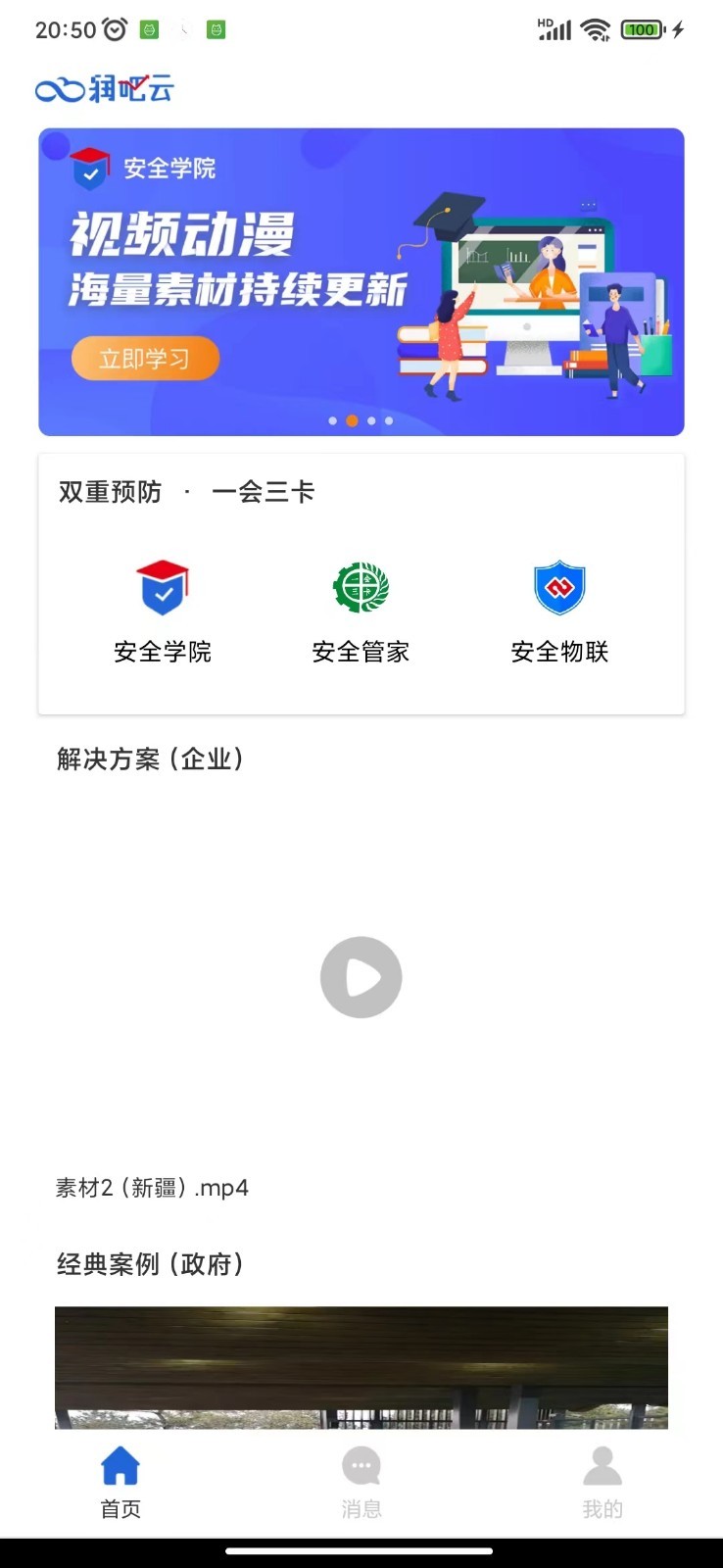Expand the 双重预防·一会三卡 panel

coord(186,492)
